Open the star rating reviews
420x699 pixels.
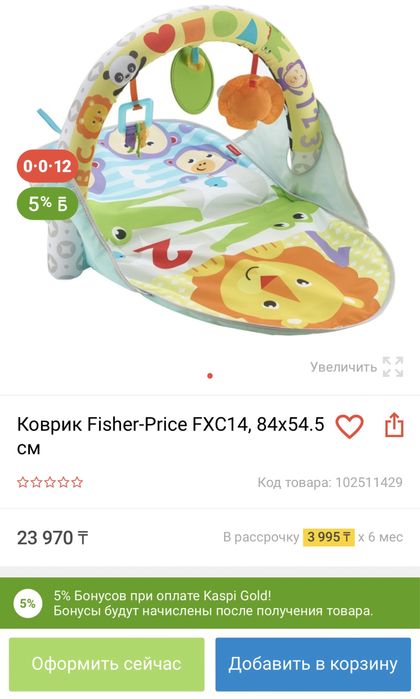tap(50, 482)
